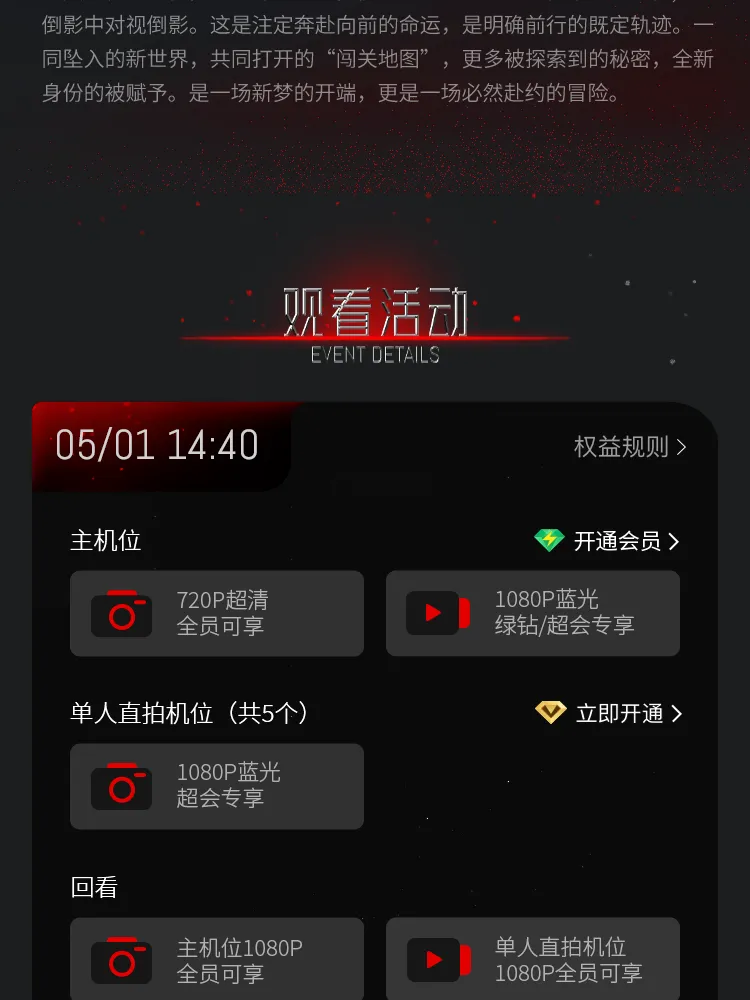Open the 权益规则 rules link
Viewport: 750px width, 1000px height.
point(630,447)
